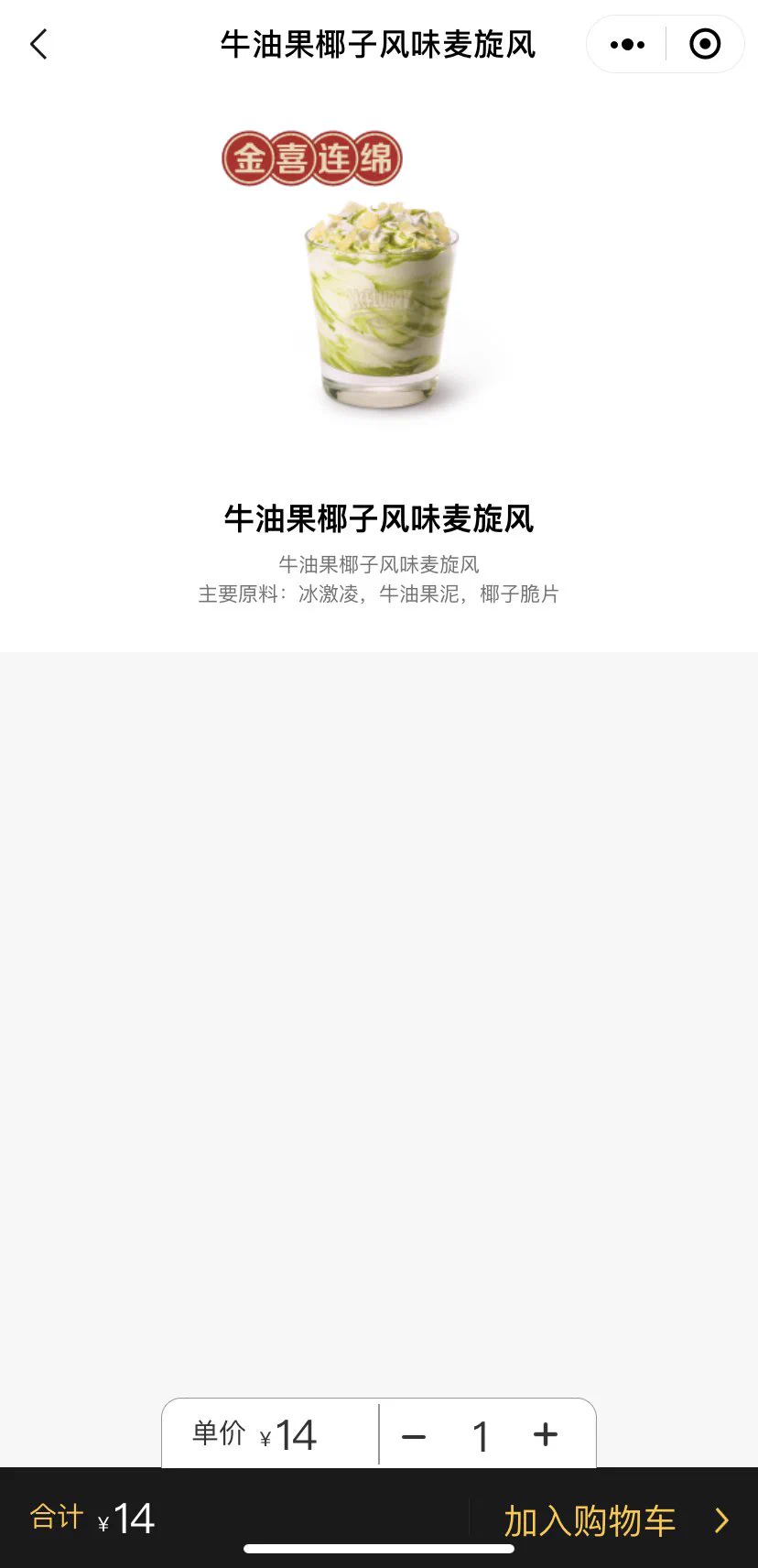Decrease quantity with the minus button

[414, 1436]
